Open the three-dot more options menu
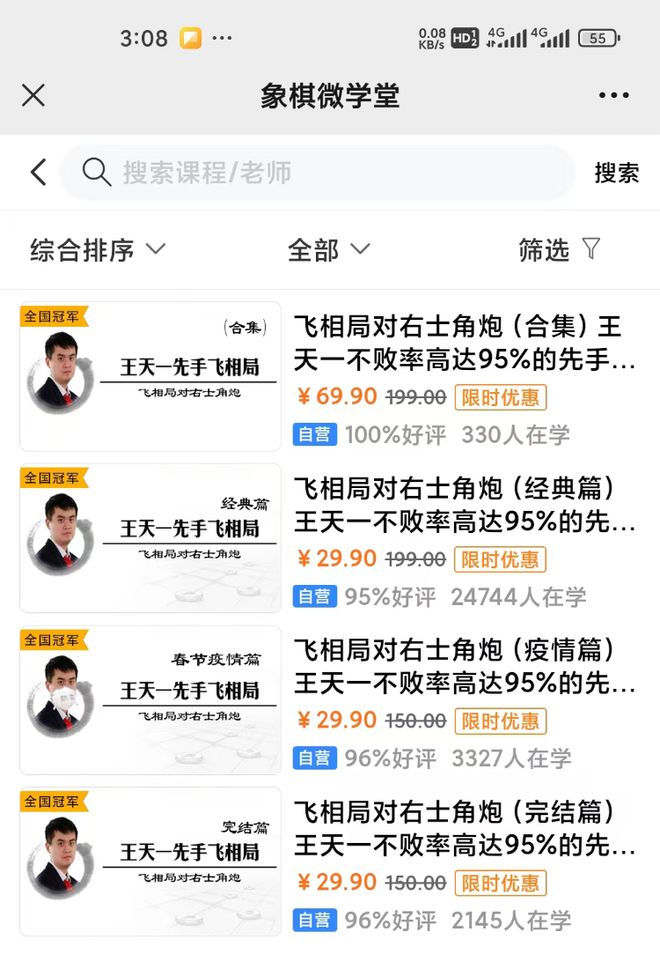The width and height of the screenshot is (660, 969). [x=613, y=95]
